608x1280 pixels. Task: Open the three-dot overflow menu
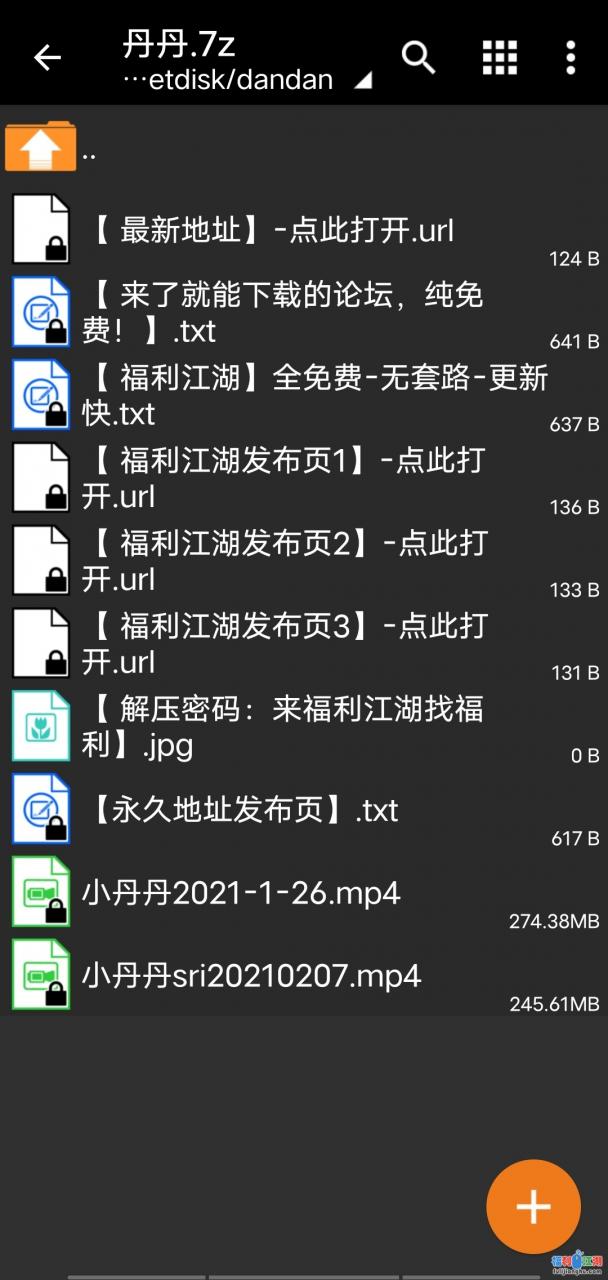point(570,58)
